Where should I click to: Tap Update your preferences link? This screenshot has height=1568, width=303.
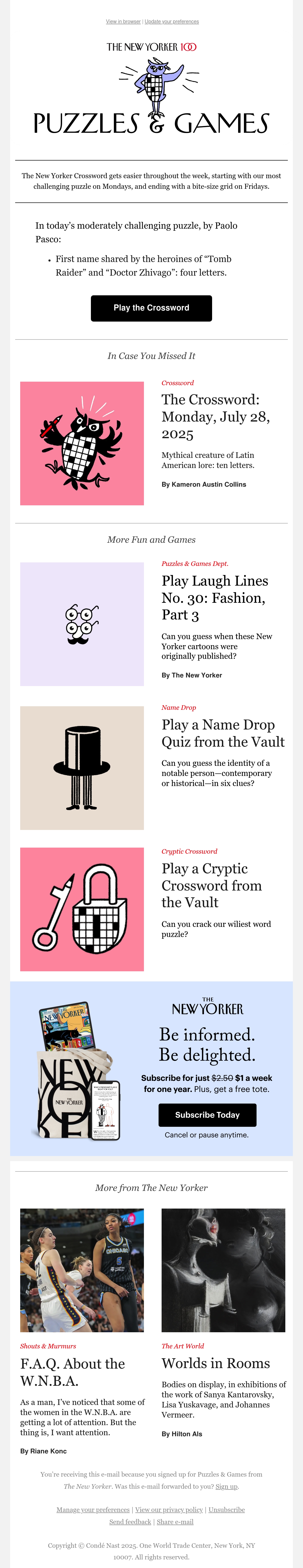(x=172, y=21)
